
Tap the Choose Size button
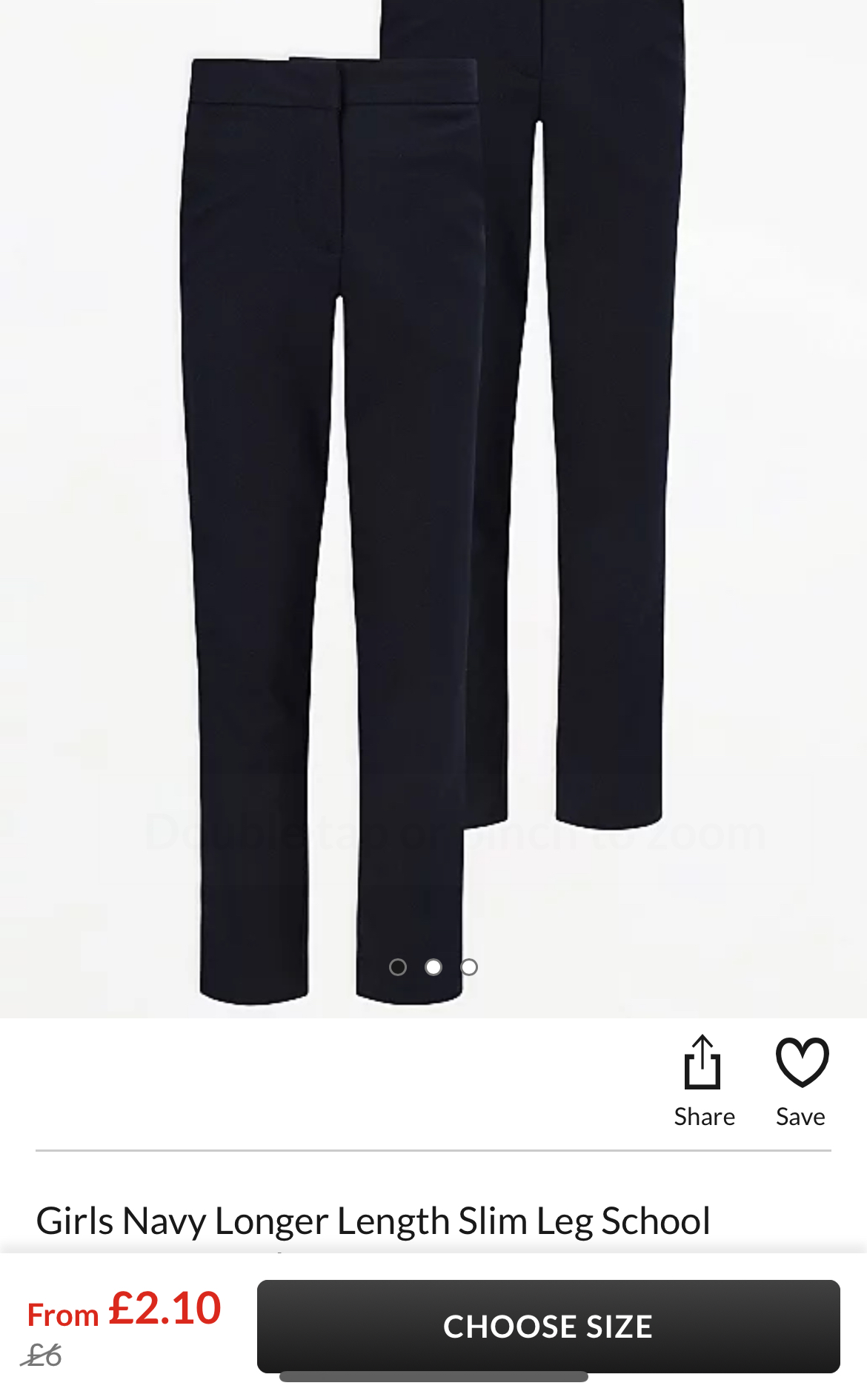548,1326
